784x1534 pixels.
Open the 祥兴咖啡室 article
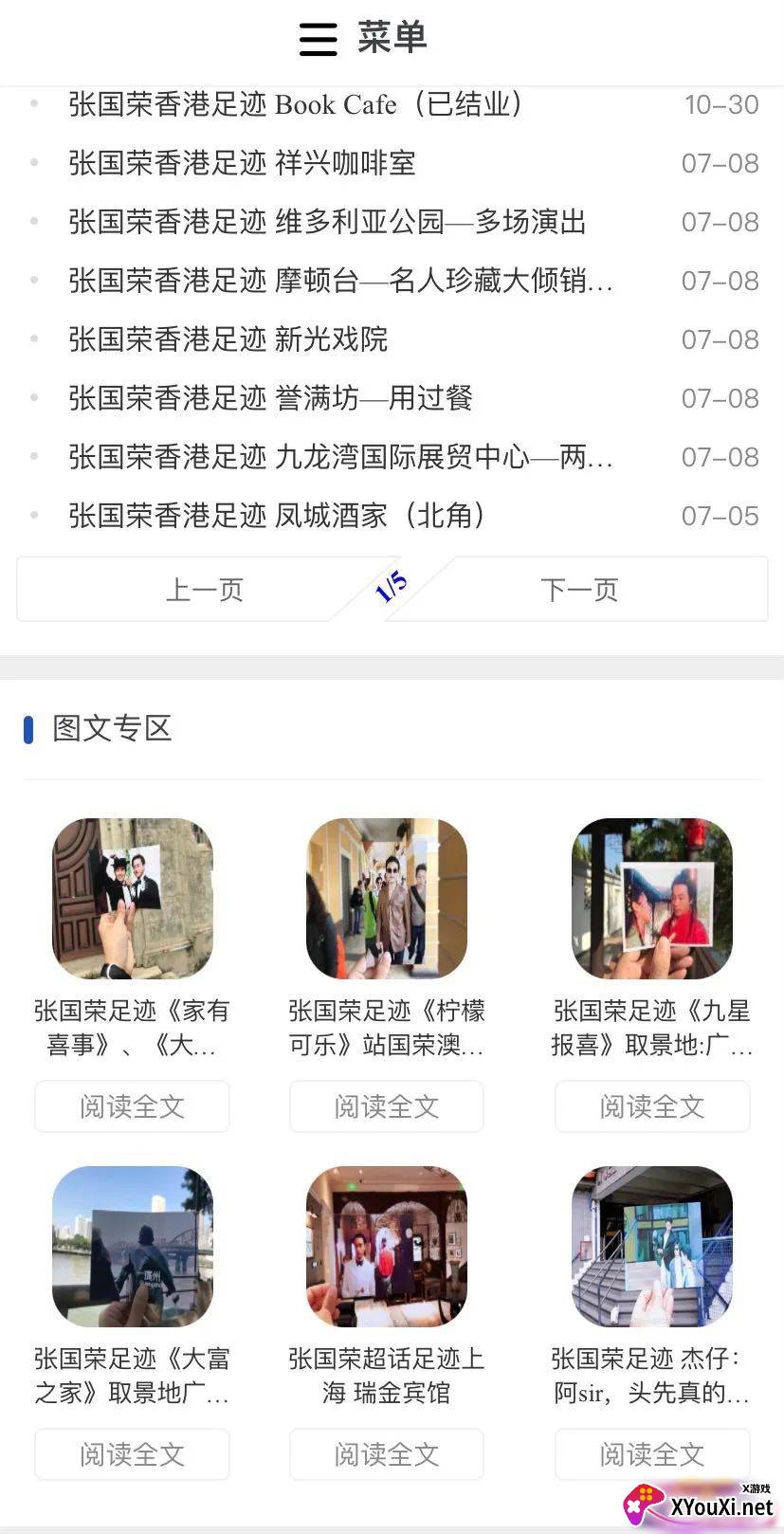(x=242, y=163)
